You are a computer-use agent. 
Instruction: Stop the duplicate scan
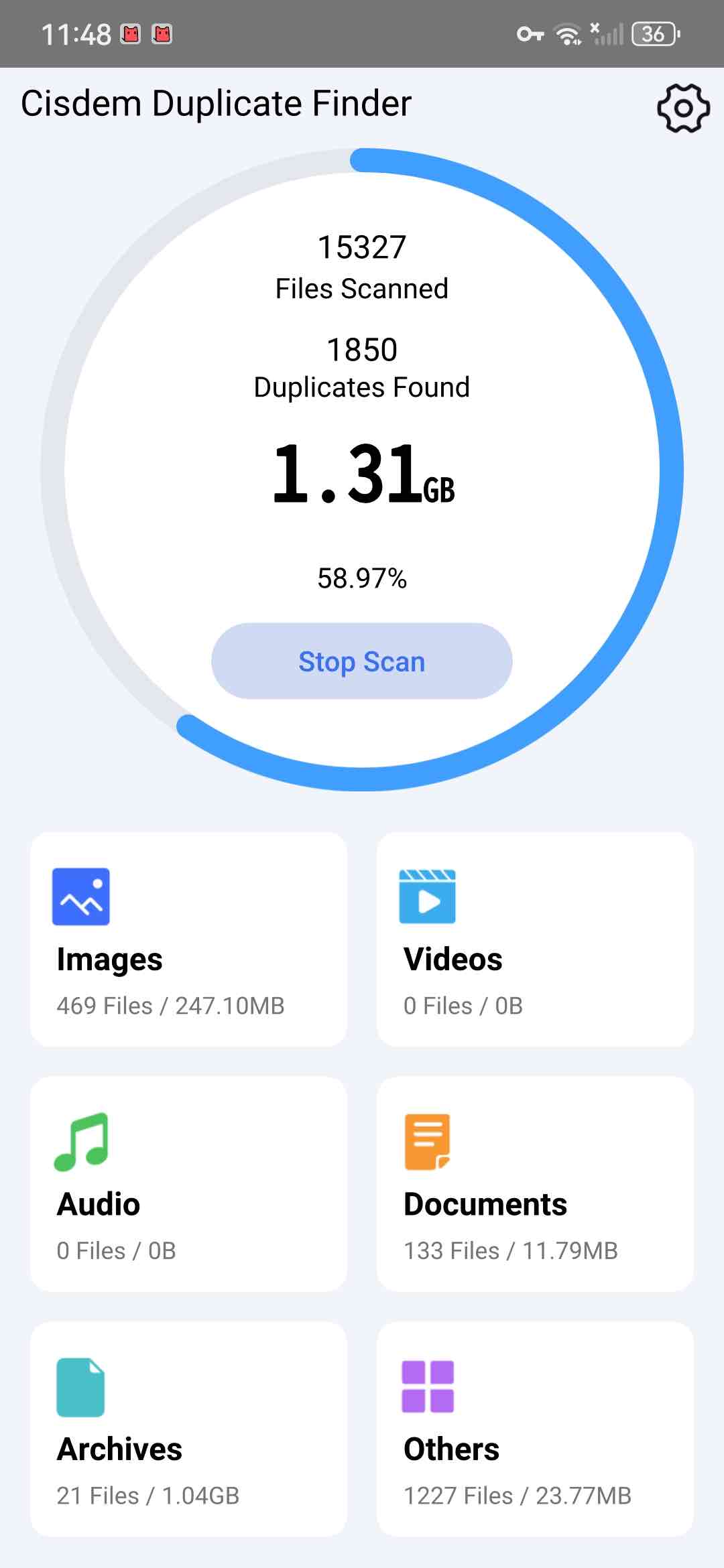point(361,661)
